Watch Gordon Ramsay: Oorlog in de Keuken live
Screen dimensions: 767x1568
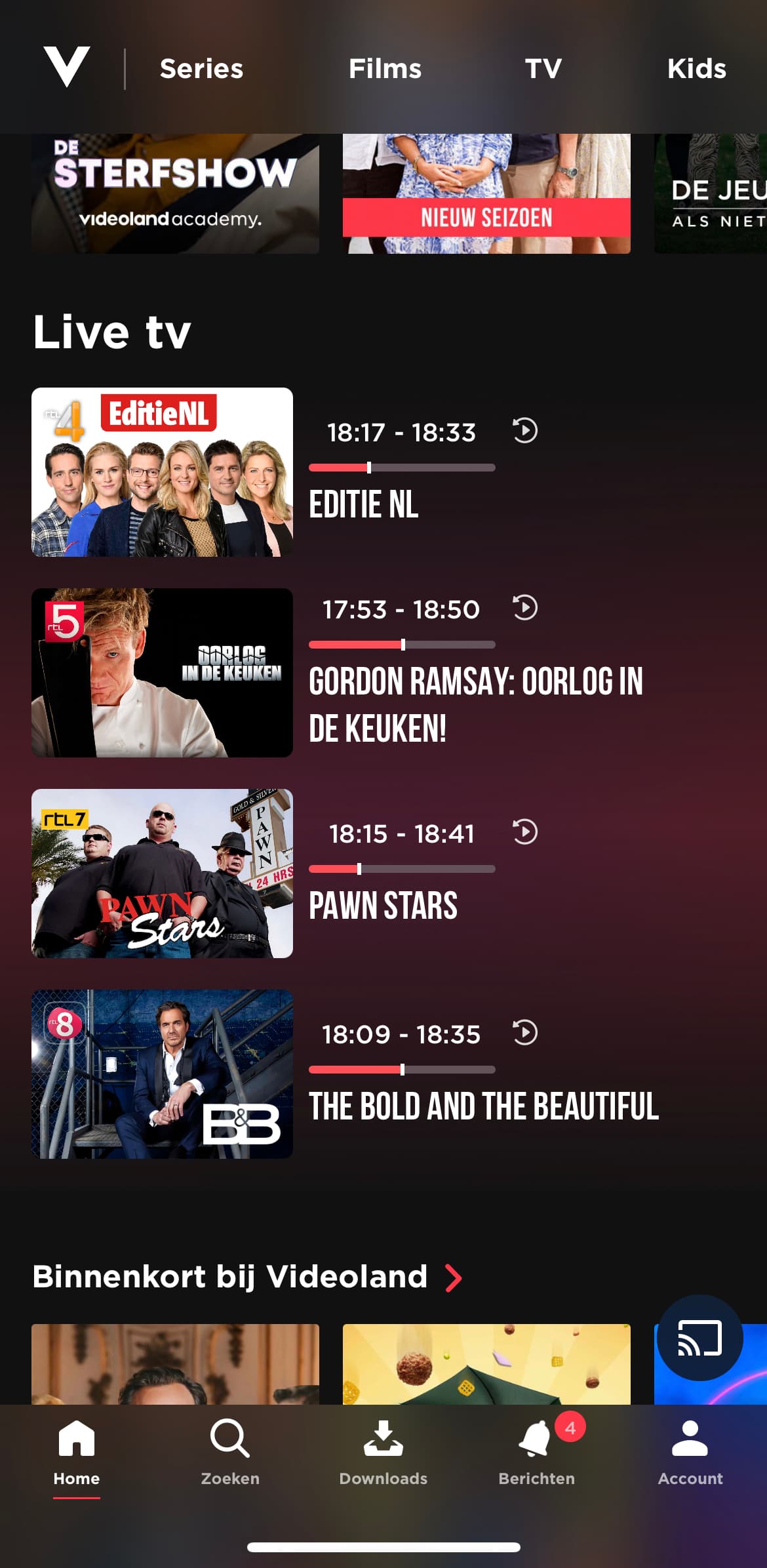point(162,673)
